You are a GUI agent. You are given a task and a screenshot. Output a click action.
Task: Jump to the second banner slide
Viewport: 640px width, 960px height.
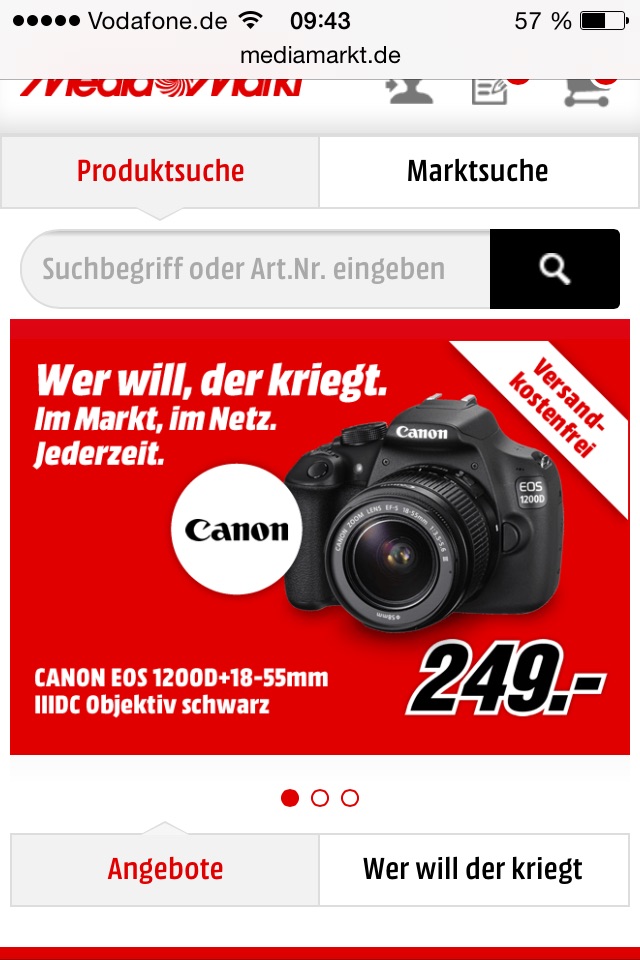pos(320,798)
